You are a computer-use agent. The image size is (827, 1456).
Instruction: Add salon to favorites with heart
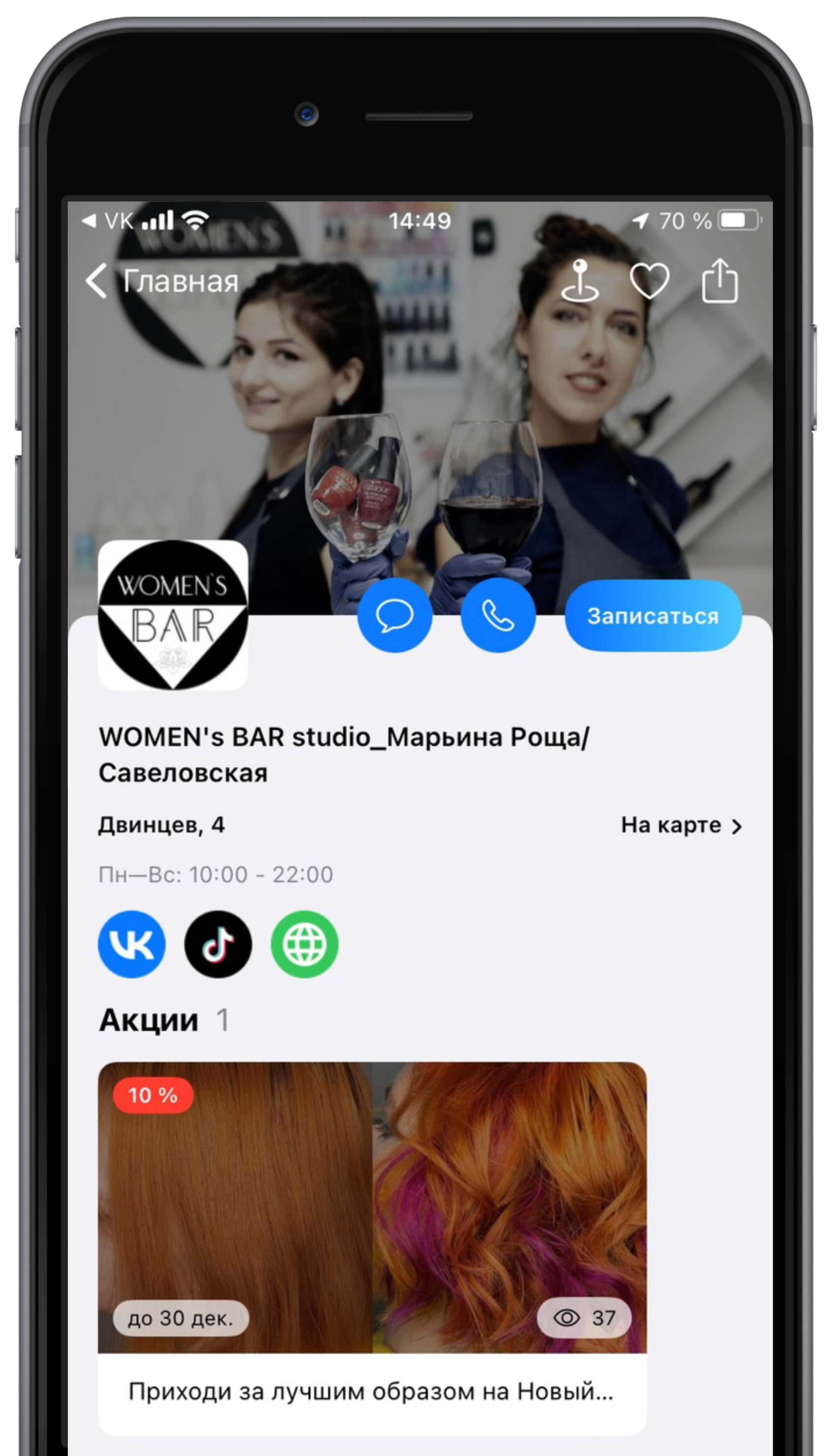point(649,281)
